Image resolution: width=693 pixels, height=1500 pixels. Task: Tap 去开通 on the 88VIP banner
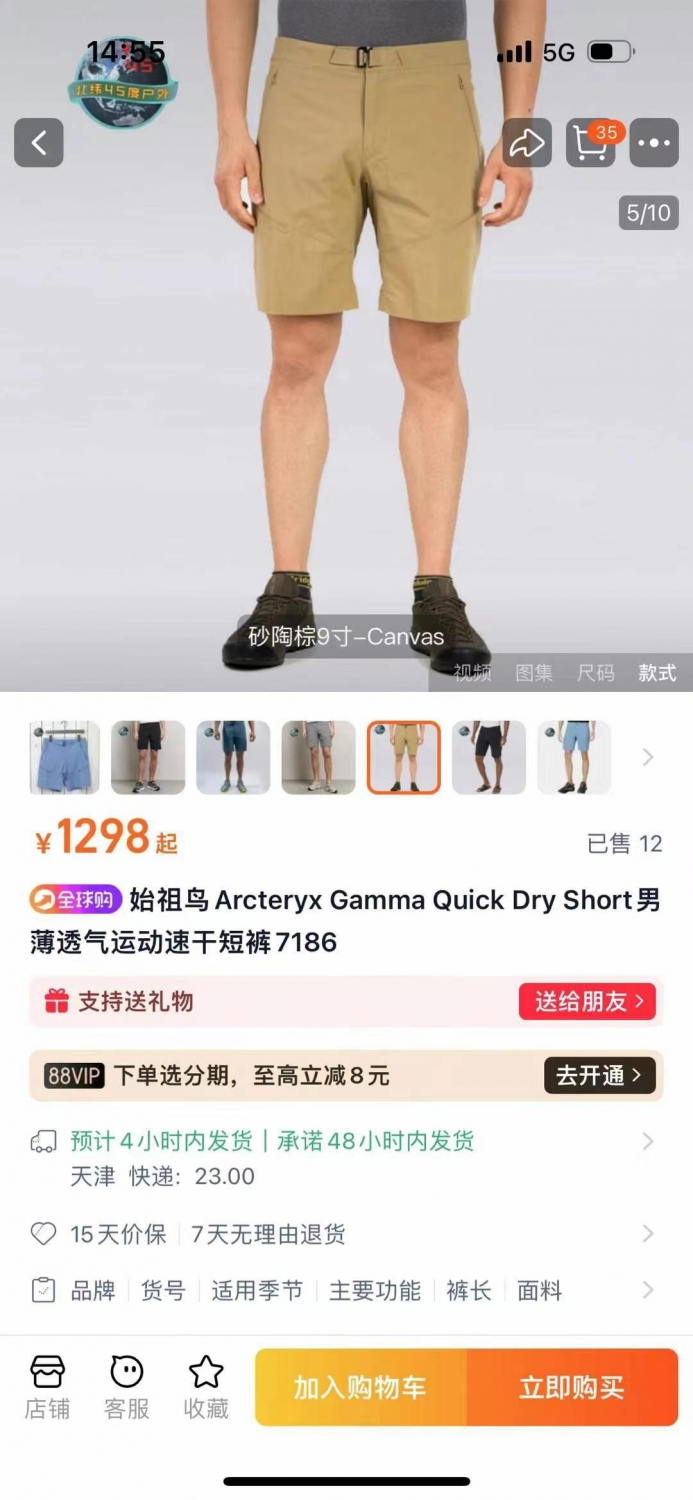600,1075
